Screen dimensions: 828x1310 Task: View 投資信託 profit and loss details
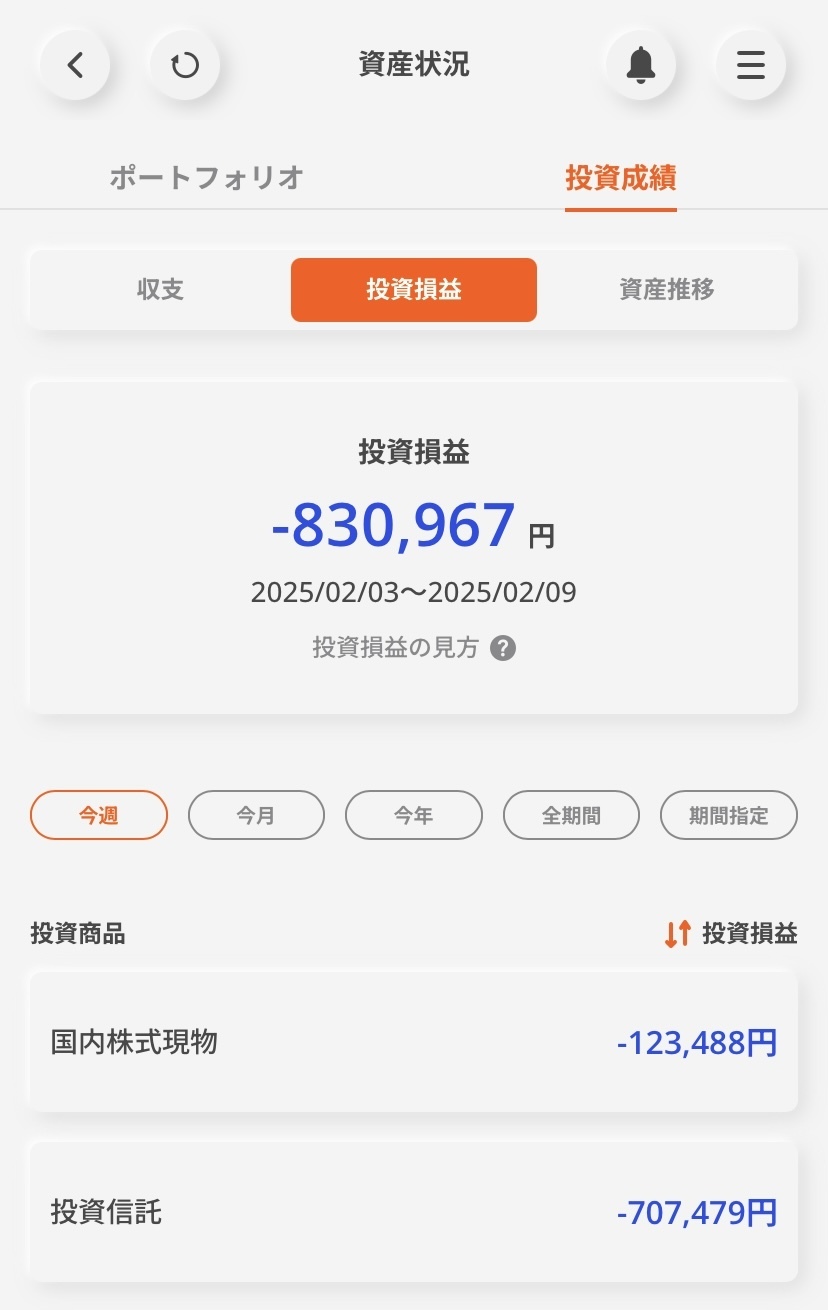[413, 1213]
